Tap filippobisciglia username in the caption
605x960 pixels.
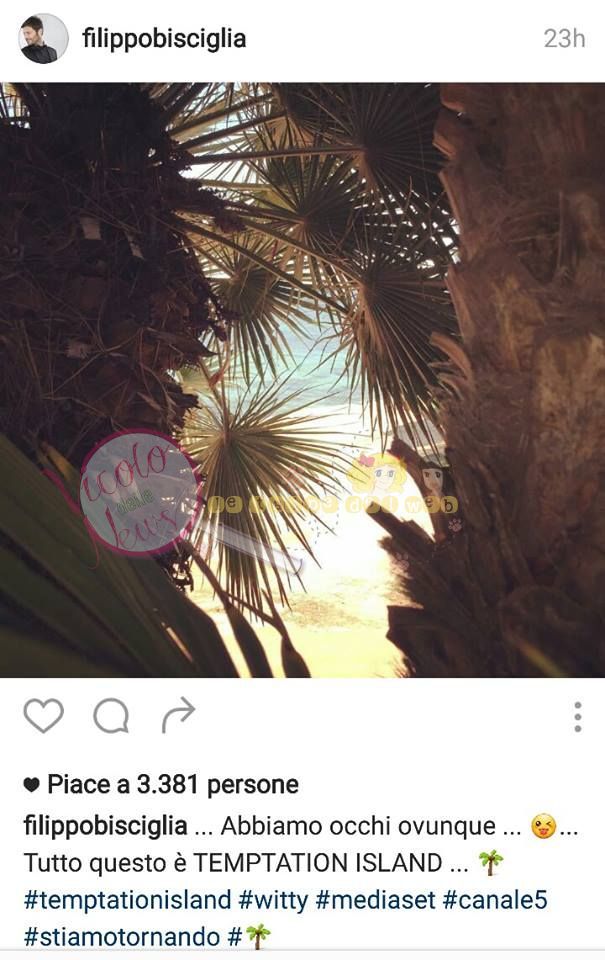[x=105, y=826]
